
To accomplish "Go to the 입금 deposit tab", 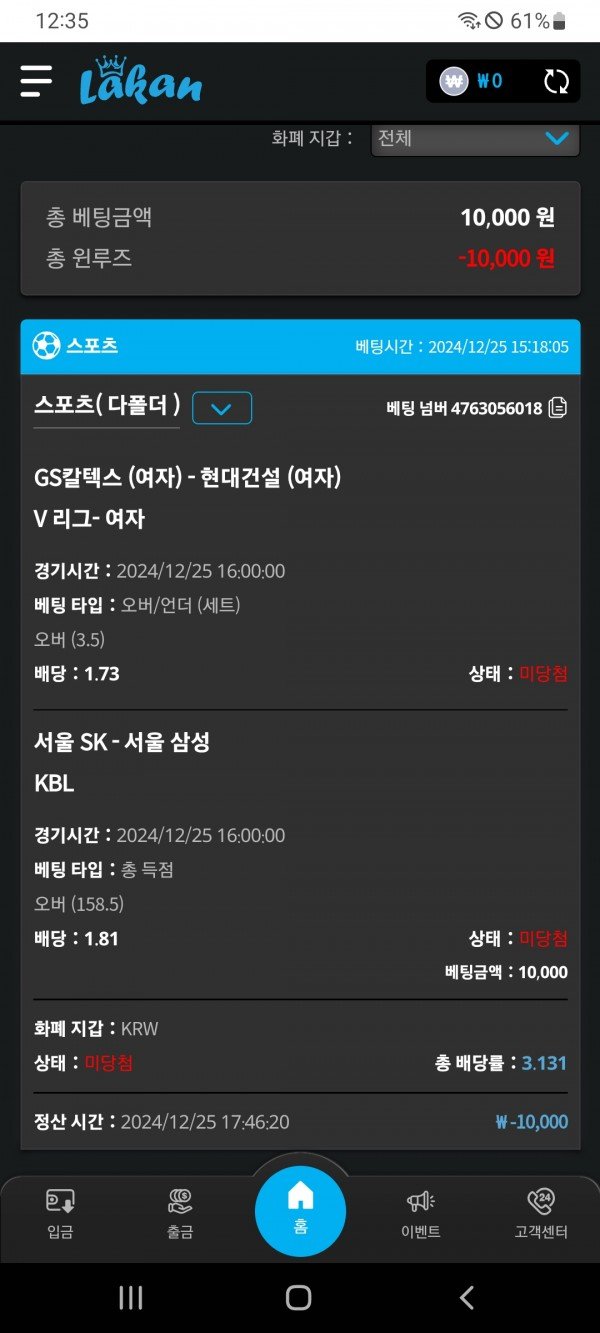I will coord(60,1213).
